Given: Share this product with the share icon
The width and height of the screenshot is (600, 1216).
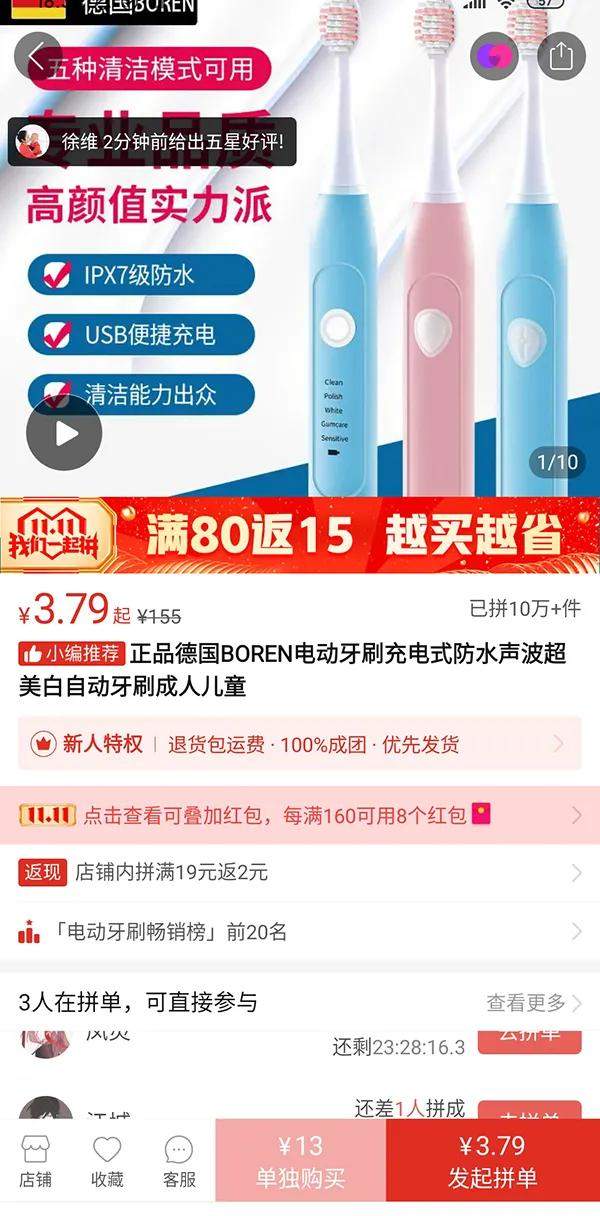Looking at the screenshot, I should point(560,56).
